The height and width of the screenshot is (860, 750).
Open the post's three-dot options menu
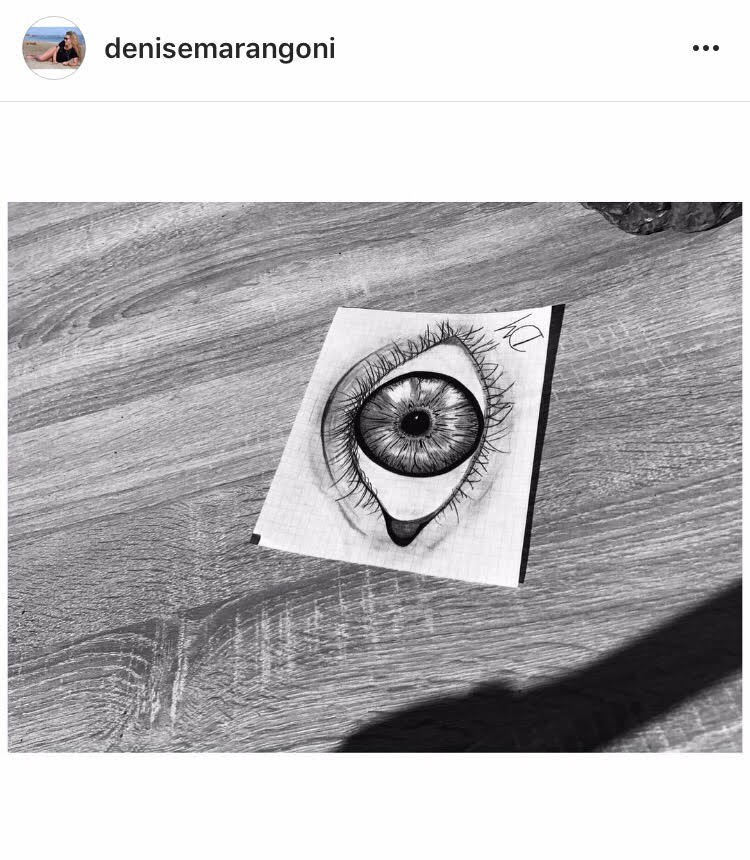pyautogui.click(x=705, y=48)
